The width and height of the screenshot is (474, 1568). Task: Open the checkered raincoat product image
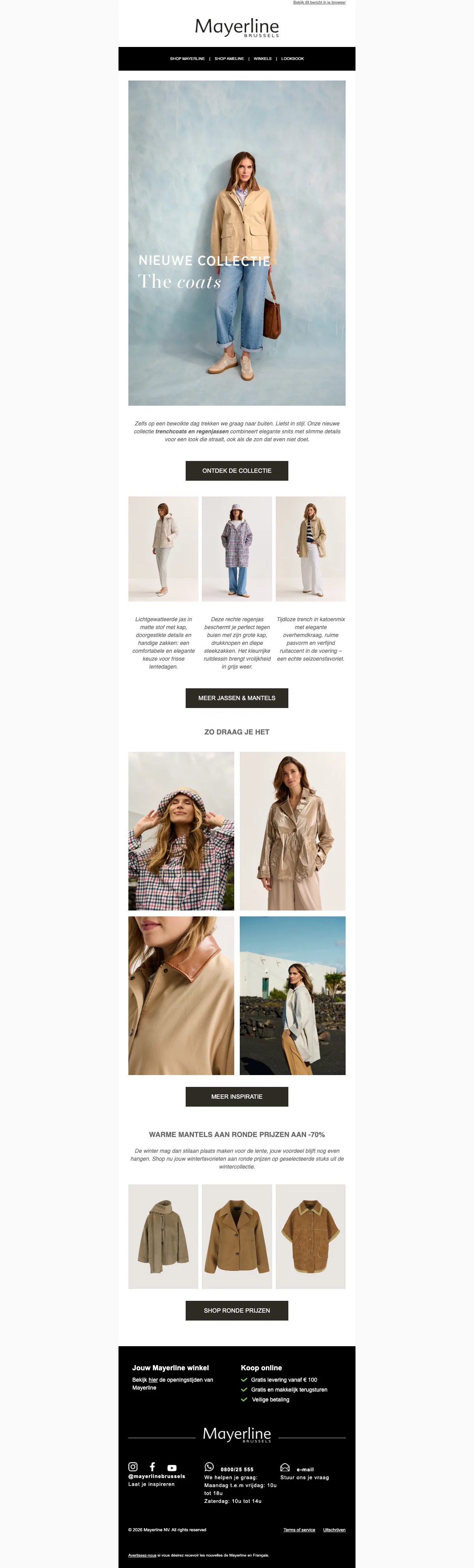(x=236, y=549)
